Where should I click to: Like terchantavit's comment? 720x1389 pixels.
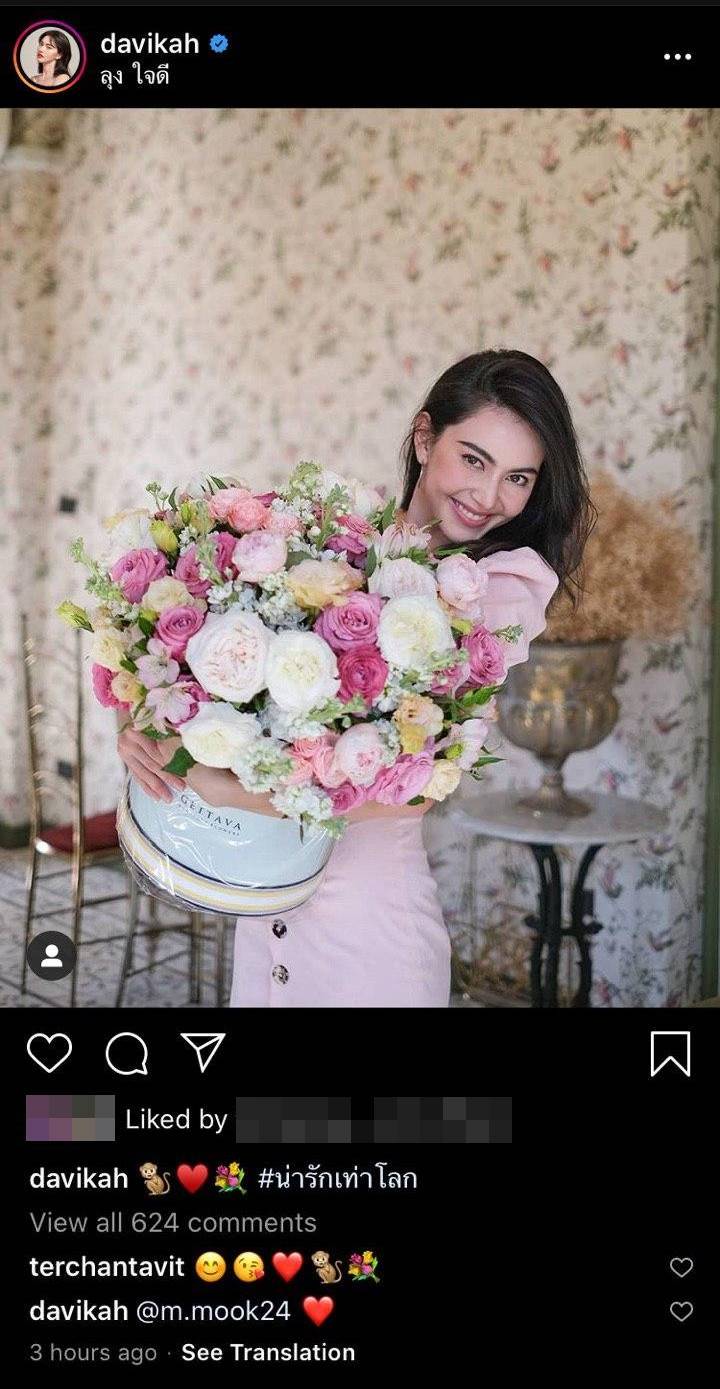point(681,1267)
